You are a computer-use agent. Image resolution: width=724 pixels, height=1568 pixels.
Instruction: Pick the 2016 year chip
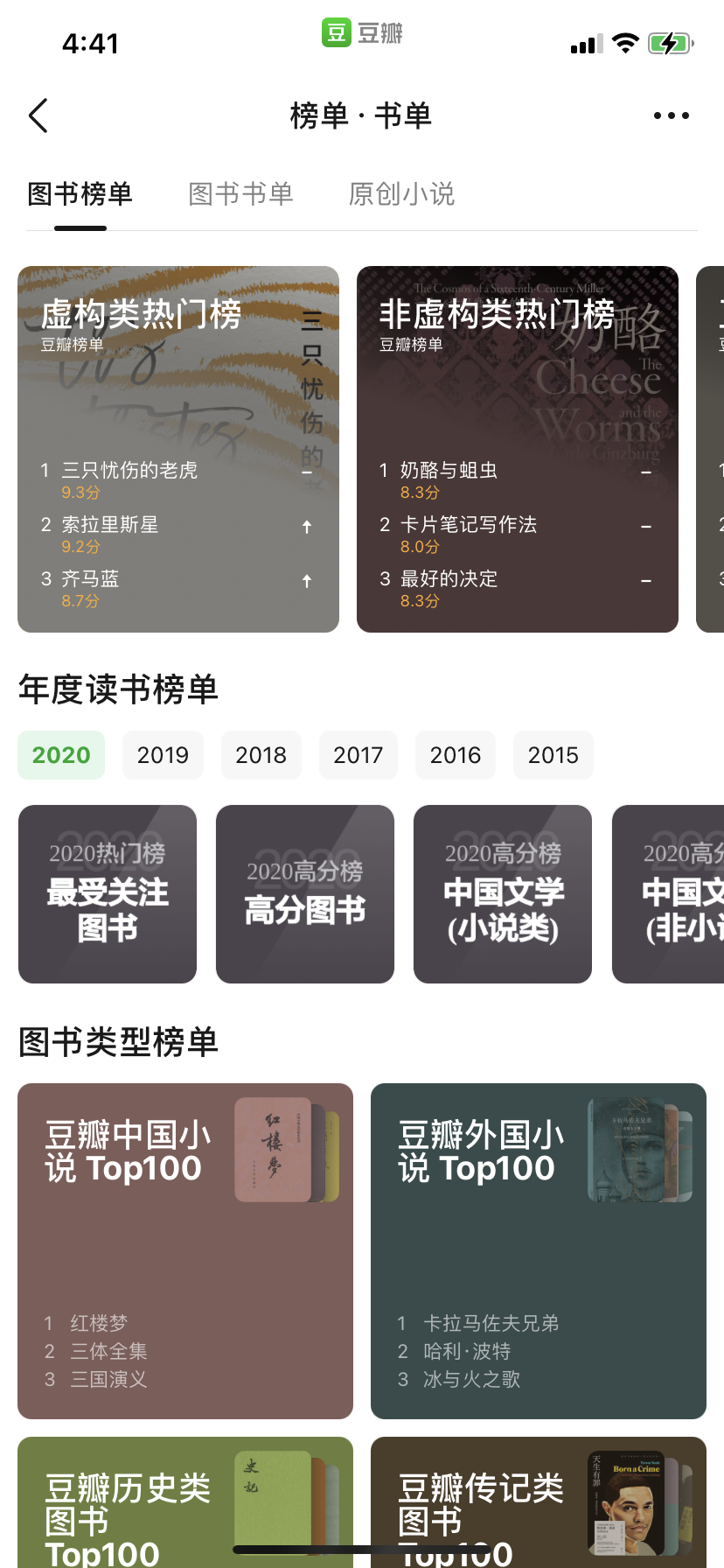456,755
